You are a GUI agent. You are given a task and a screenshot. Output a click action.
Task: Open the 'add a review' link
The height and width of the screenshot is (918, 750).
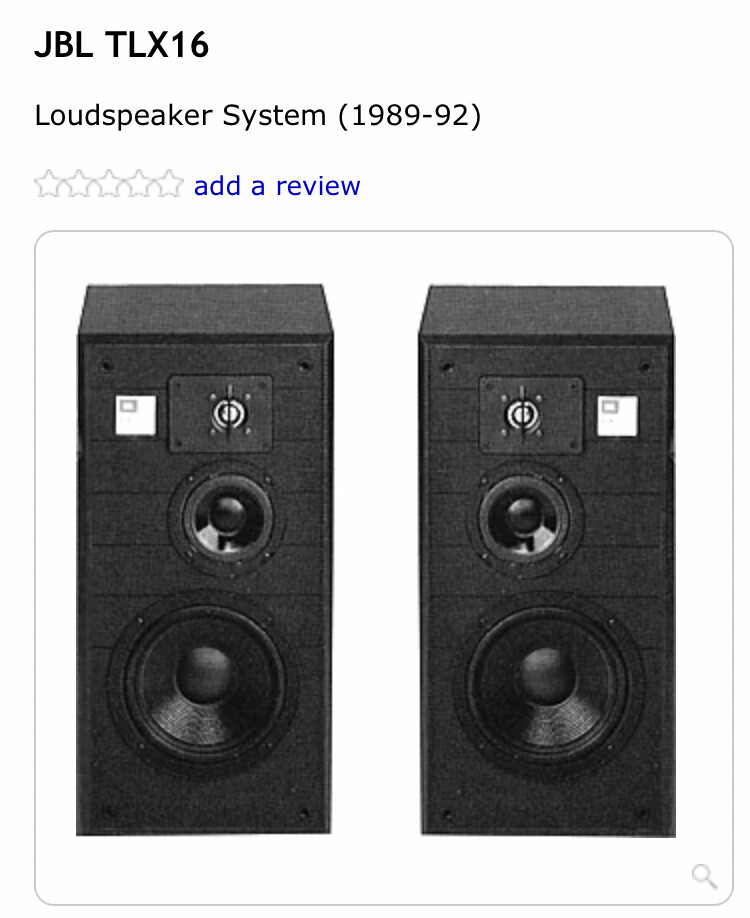[x=277, y=186]
